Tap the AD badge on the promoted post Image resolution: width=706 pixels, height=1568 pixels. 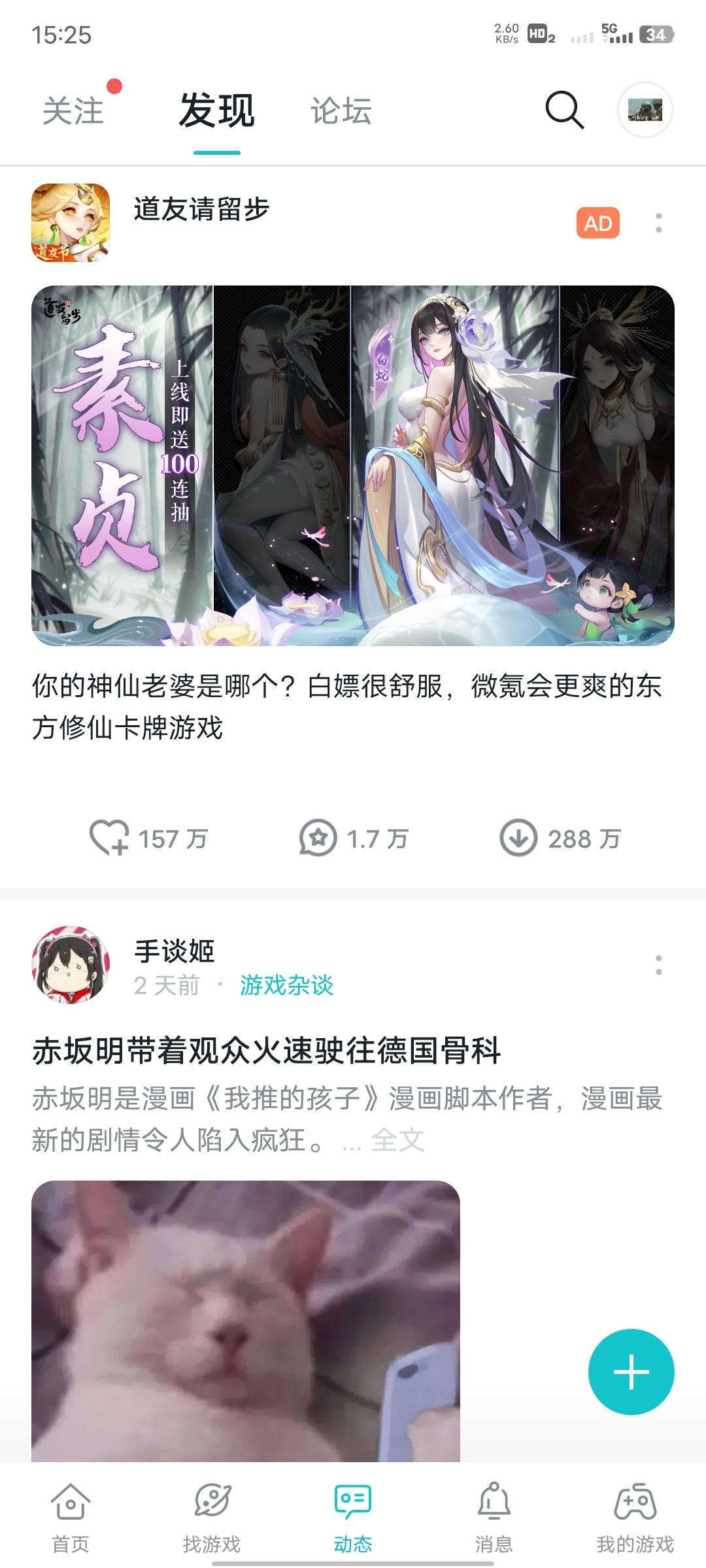tap(599, 223)
